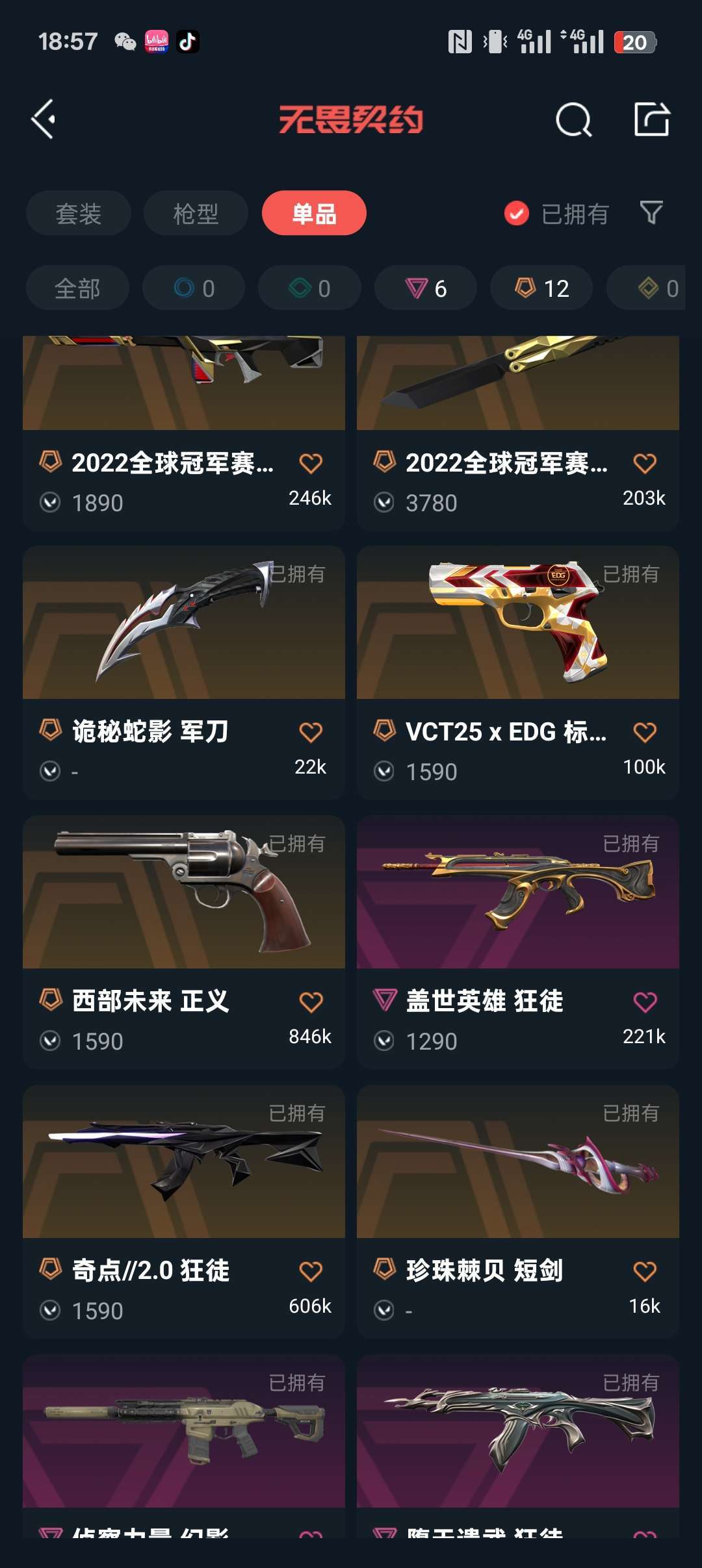702x1568 pixels.
Task: Select the 全部 filter chip
Action: pos(77,288)
